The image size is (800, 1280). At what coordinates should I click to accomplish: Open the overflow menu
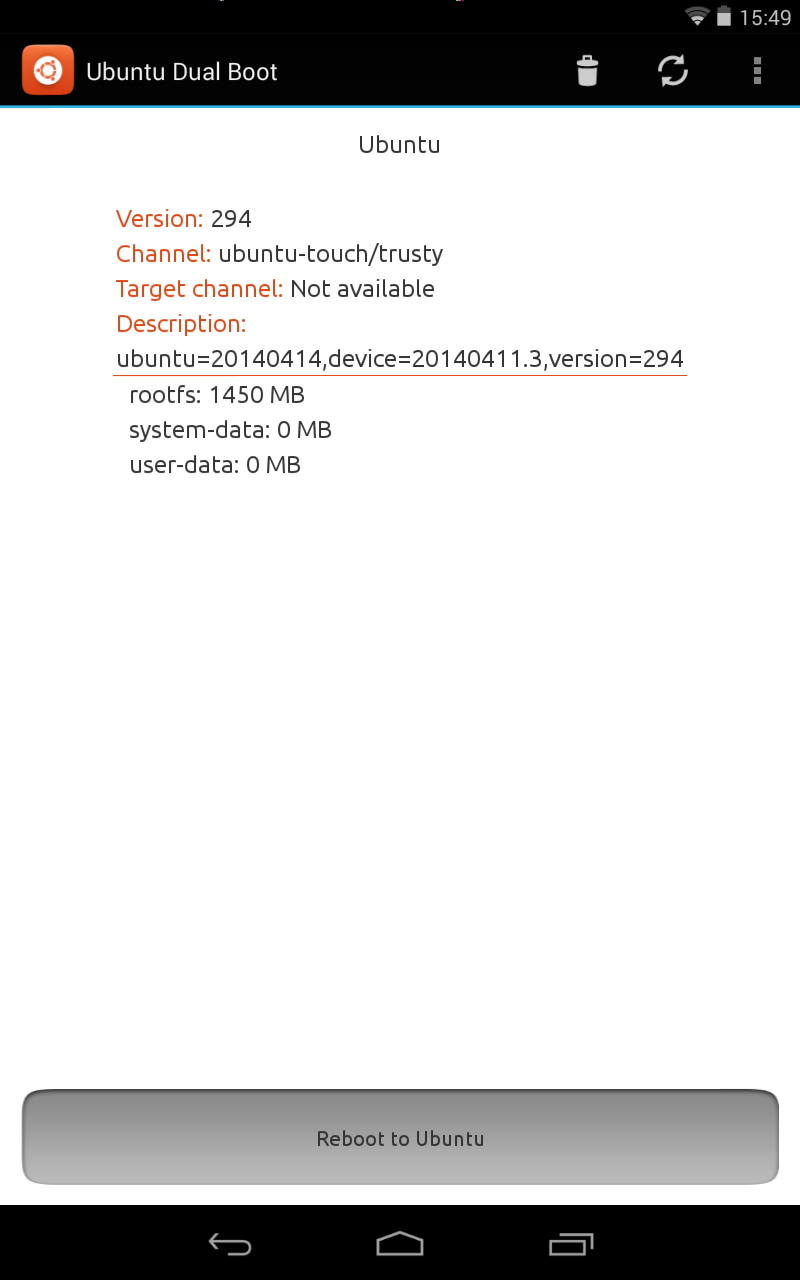click(757, 71)
